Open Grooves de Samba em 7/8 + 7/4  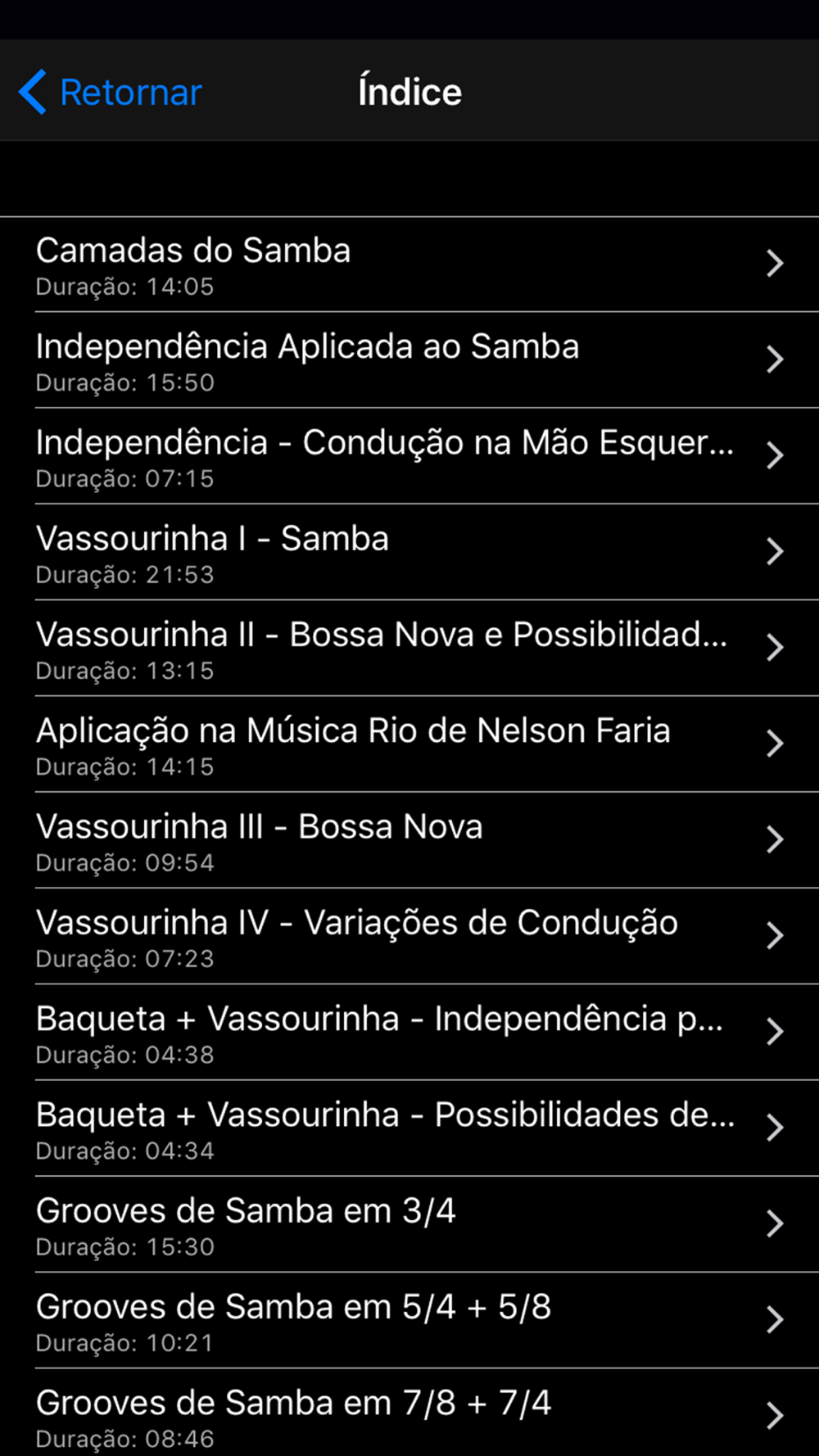[409, 1413]
